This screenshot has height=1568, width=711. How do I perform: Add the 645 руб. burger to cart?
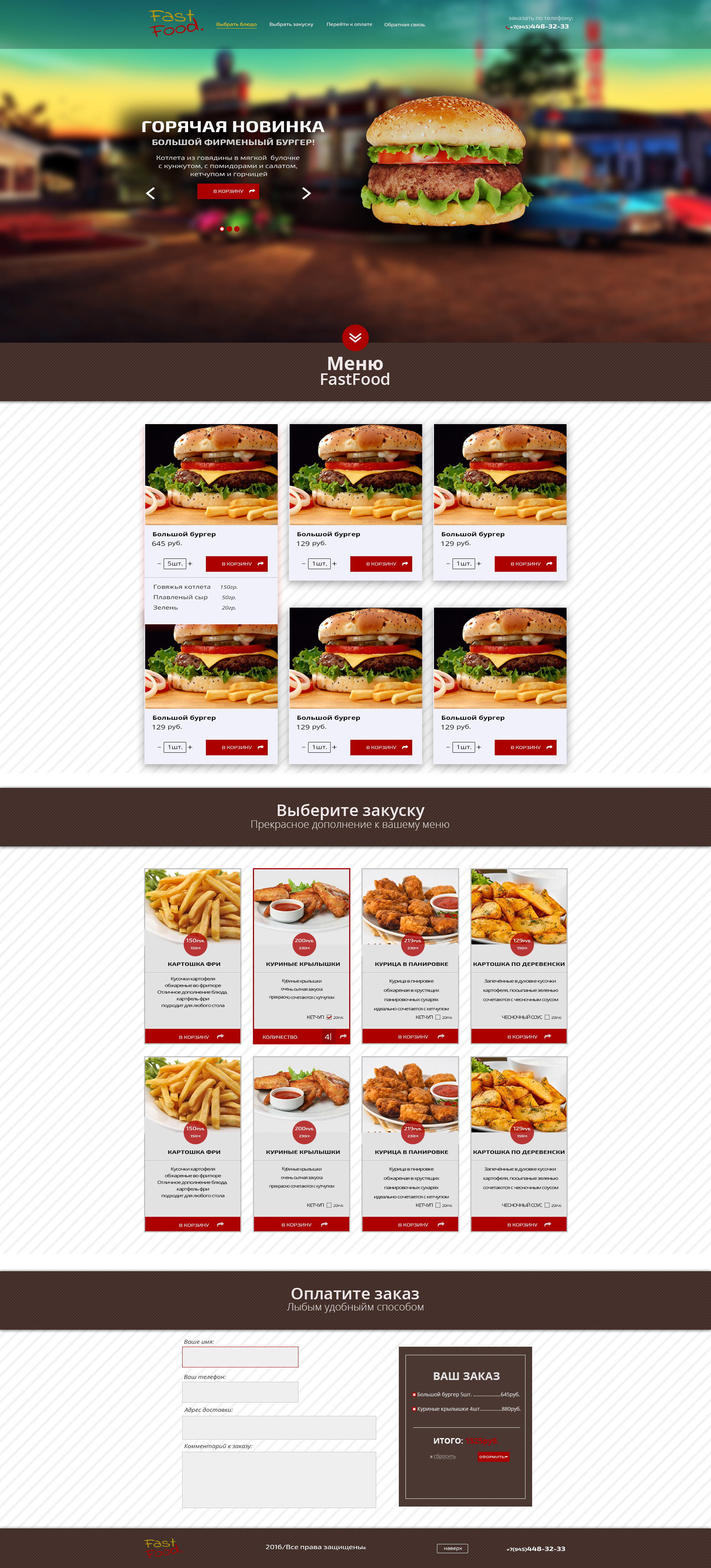click(x=236, y=564)
